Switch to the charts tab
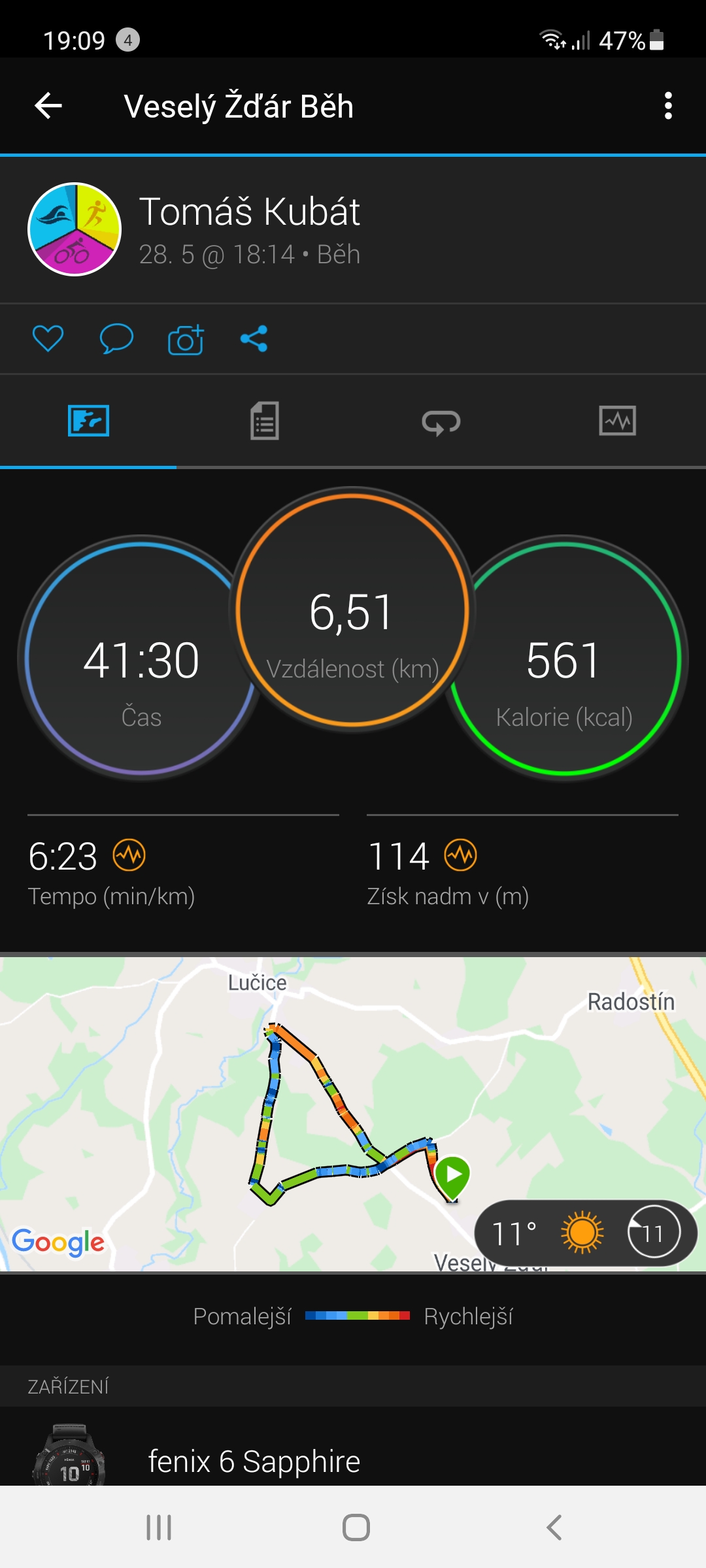Viewport: 706px width, 1568px height. point(618,421)
